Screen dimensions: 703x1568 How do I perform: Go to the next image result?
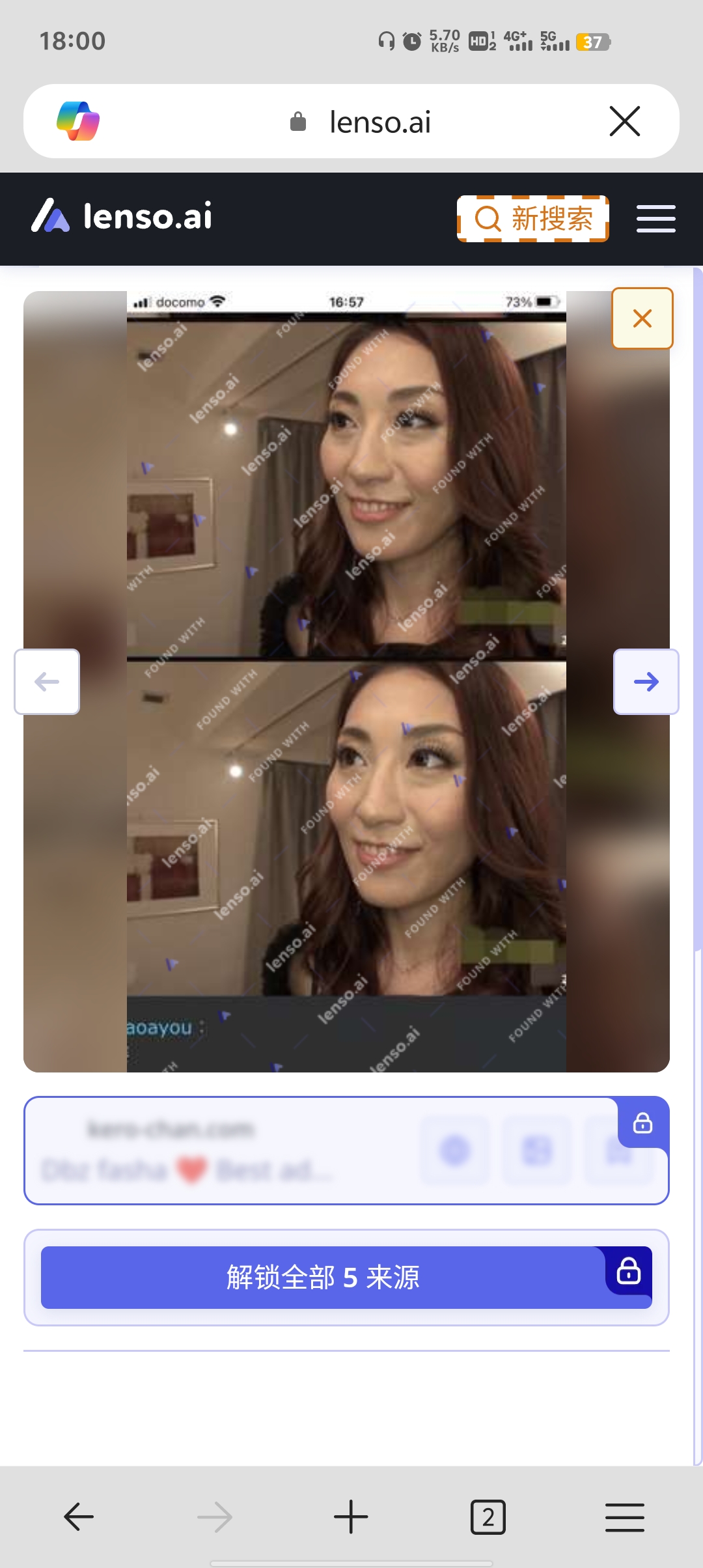click(x=646, y=682)
